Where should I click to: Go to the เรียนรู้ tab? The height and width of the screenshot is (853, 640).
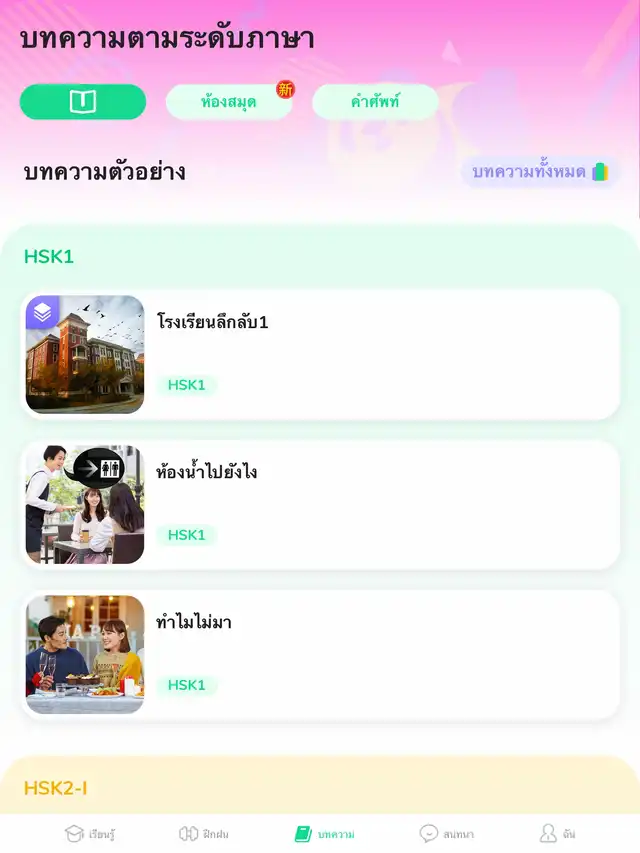(x=90, y=833)
